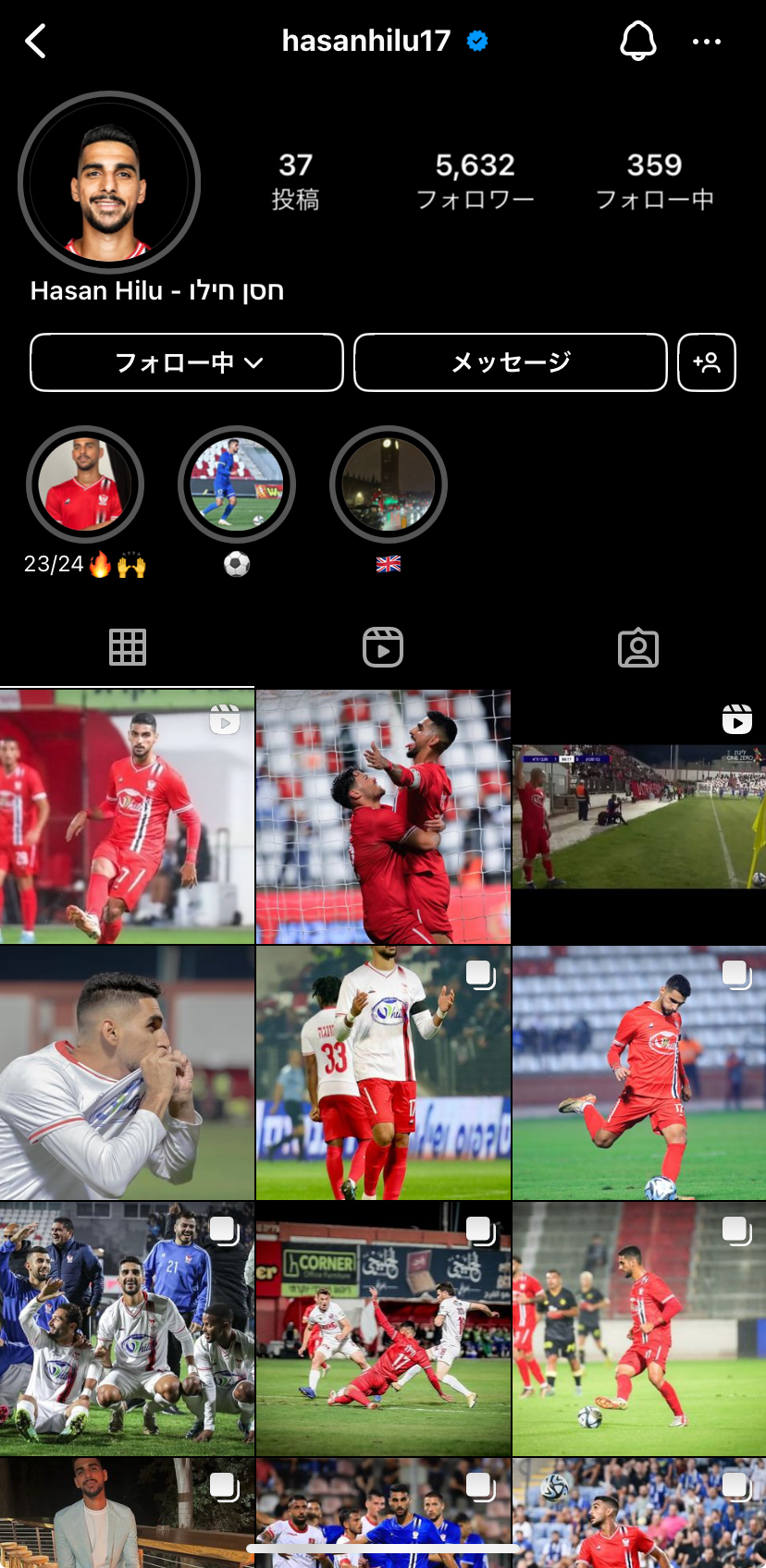Tap the suggested accounts add-person button
Image resolution: width=766 pixels, height=1568 pixels.
point(707,362)
